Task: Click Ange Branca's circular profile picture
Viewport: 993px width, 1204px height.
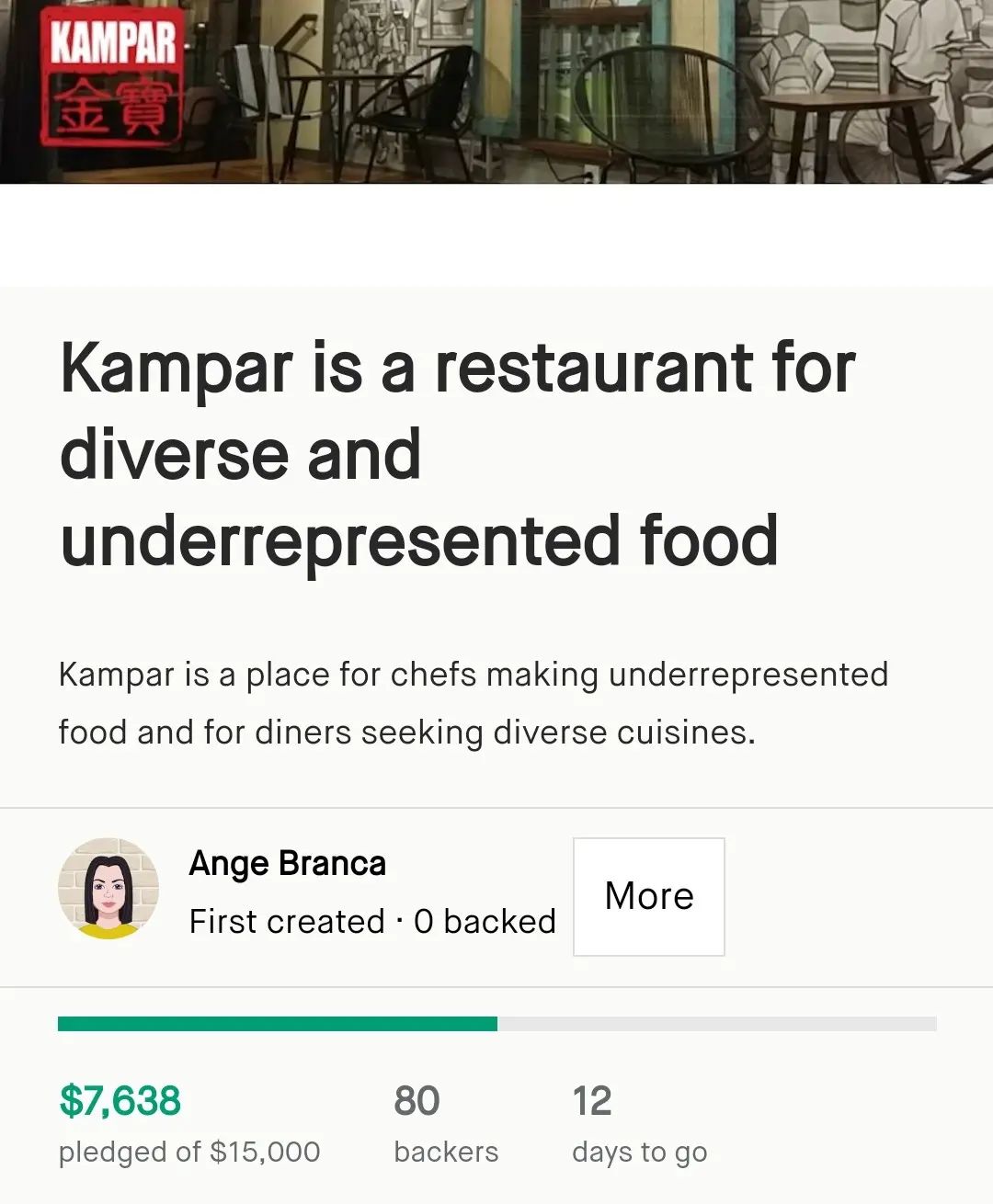Action: (110, 896)
